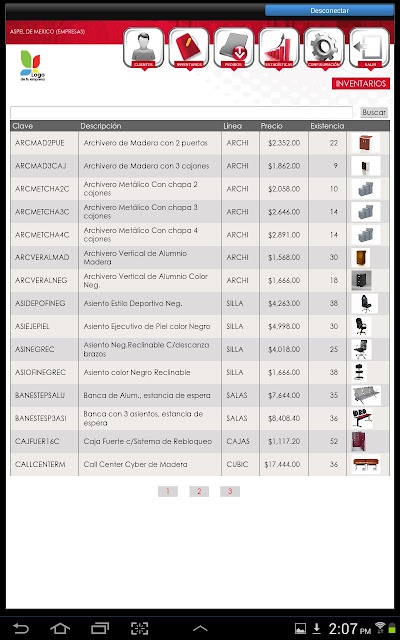
Task: Tap the Salir exit icon
Action: 369,48
